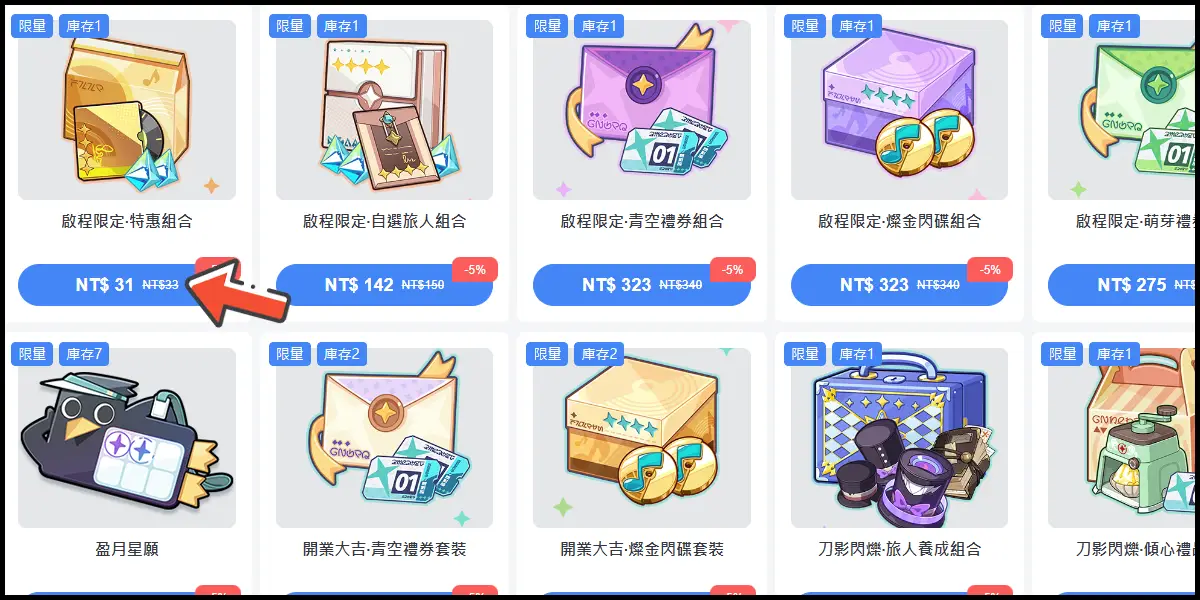Select the 刀影閃爍·旅人養成組合 item
The height and width of the screenshot is (600, 1200).
coord(899,440)
